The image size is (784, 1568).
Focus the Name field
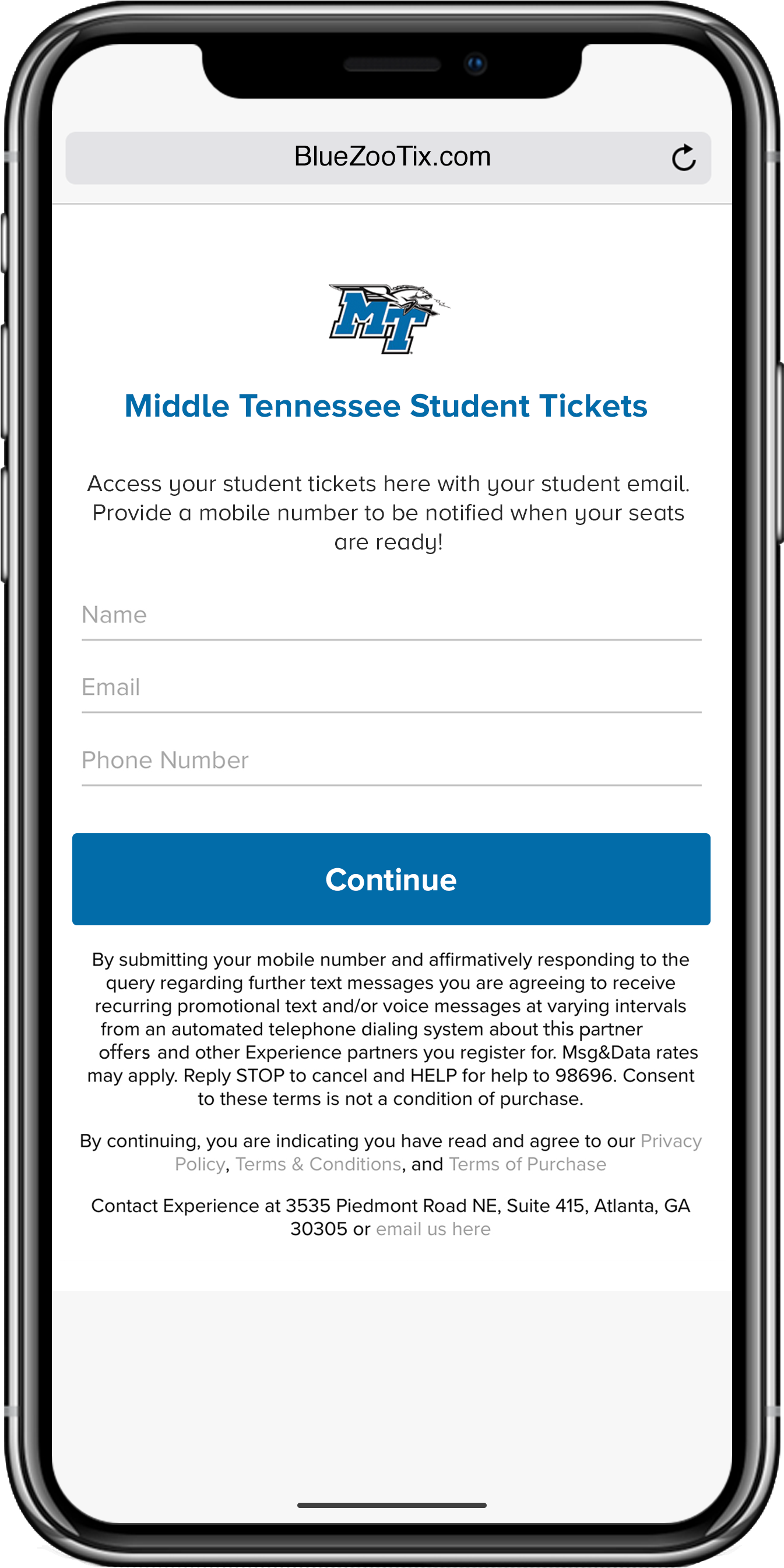tap(391, 615)
